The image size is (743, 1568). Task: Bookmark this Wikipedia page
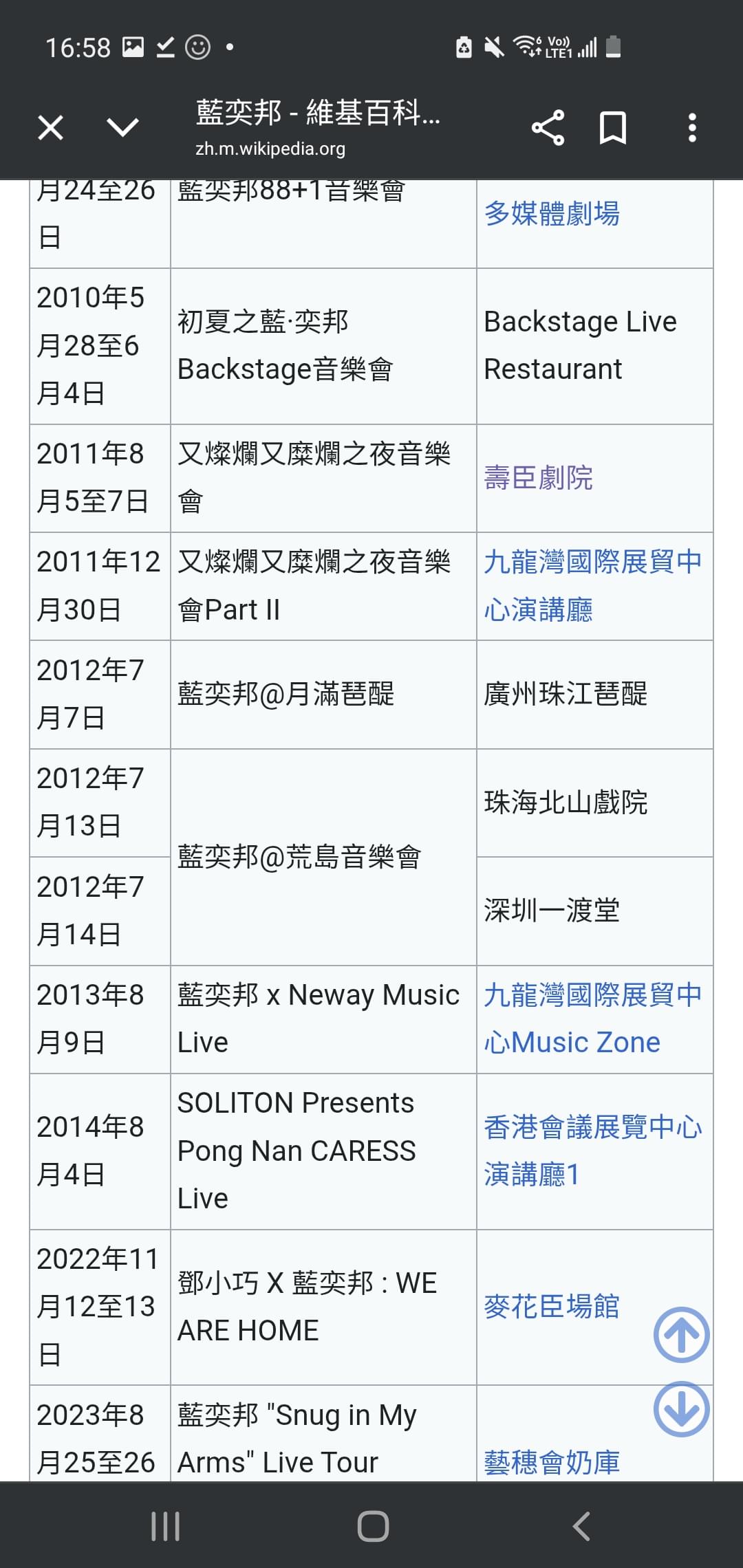click(613, 128)
